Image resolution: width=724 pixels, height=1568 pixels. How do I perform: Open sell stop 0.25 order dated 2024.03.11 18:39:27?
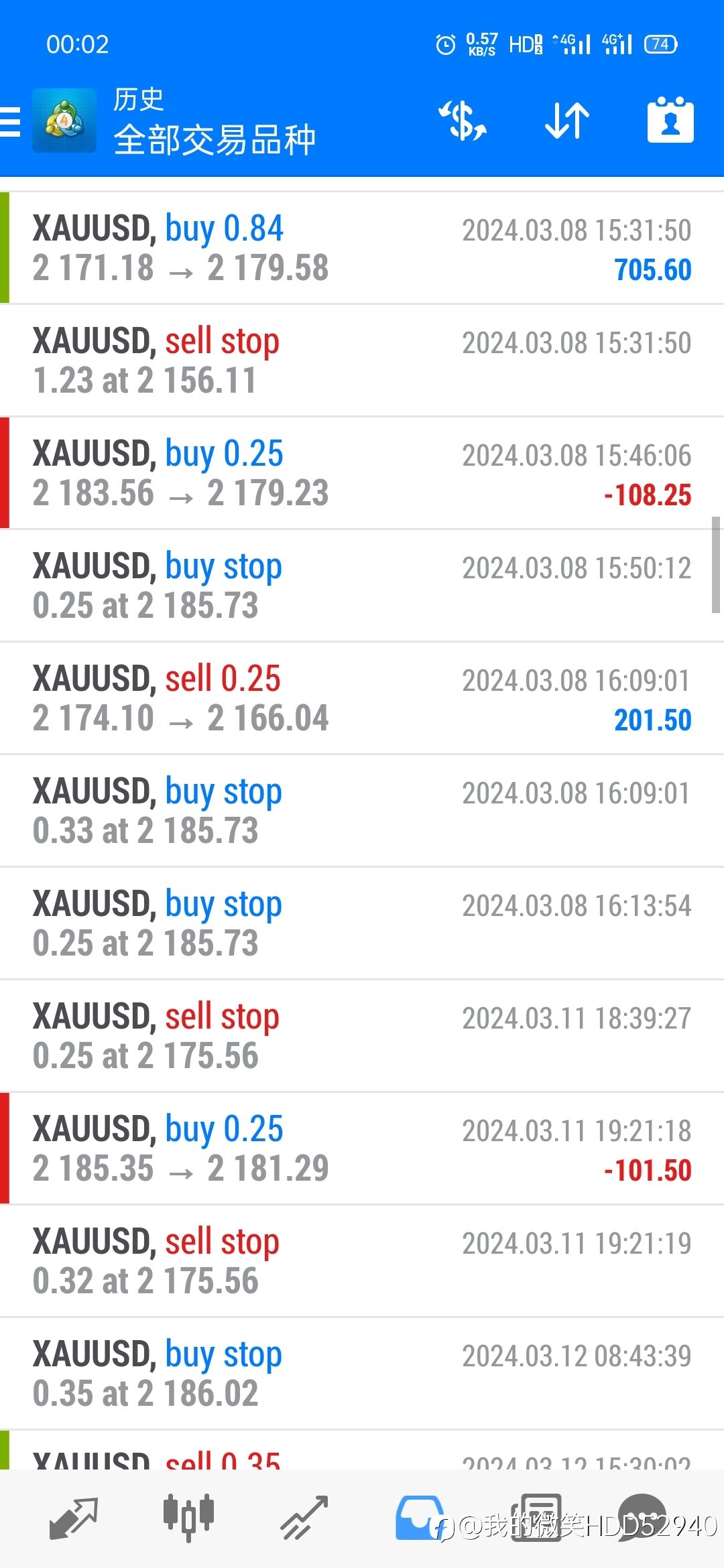(x=362, y=1036)
